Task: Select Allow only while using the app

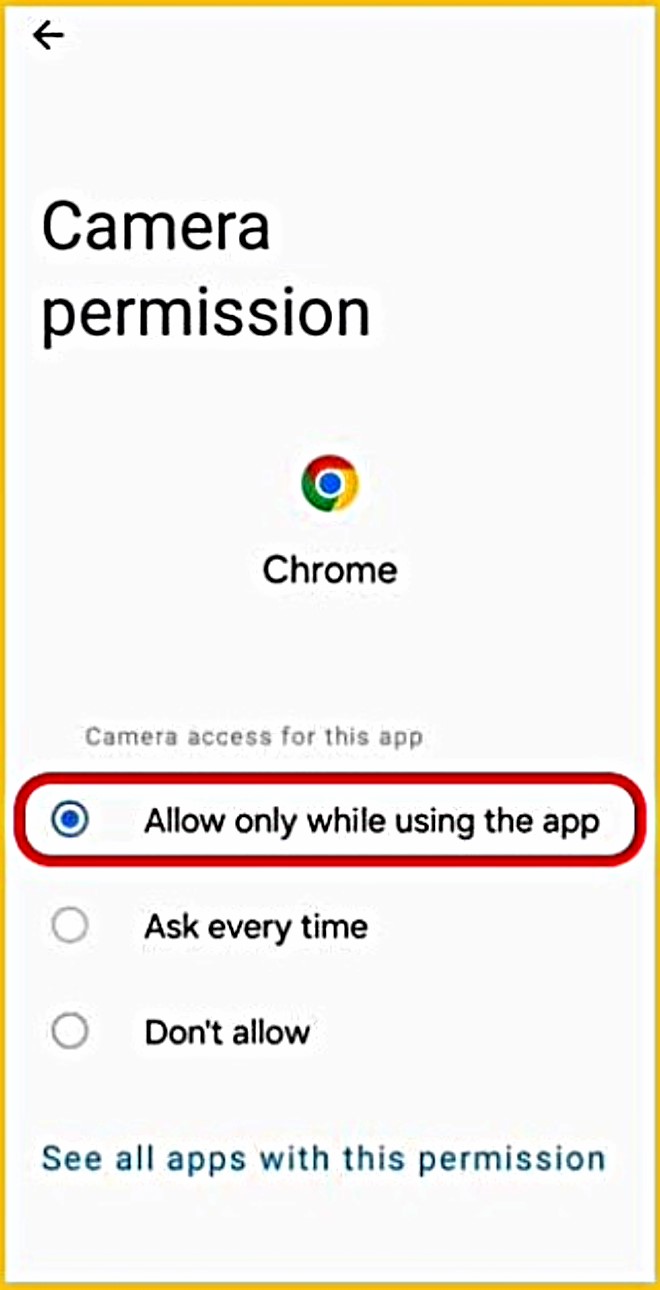Action: pos(70,821)
